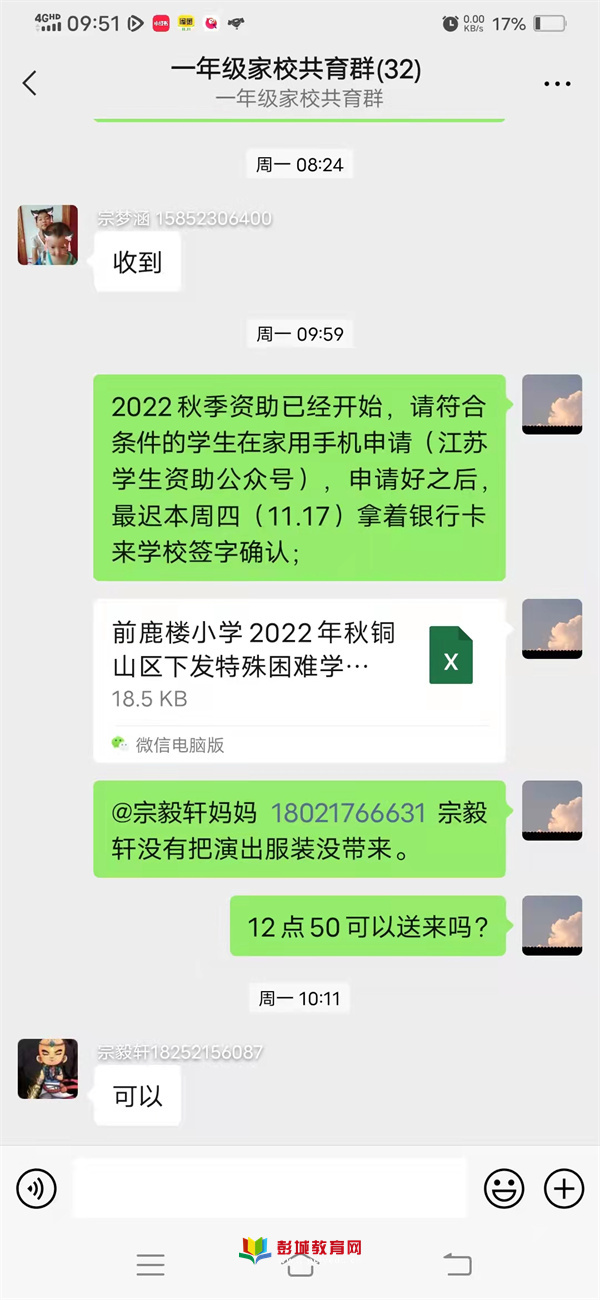Open the plus attachment menu
Image resolution: width=600 pixels, height=1300 pixels.
[563, 1188]
